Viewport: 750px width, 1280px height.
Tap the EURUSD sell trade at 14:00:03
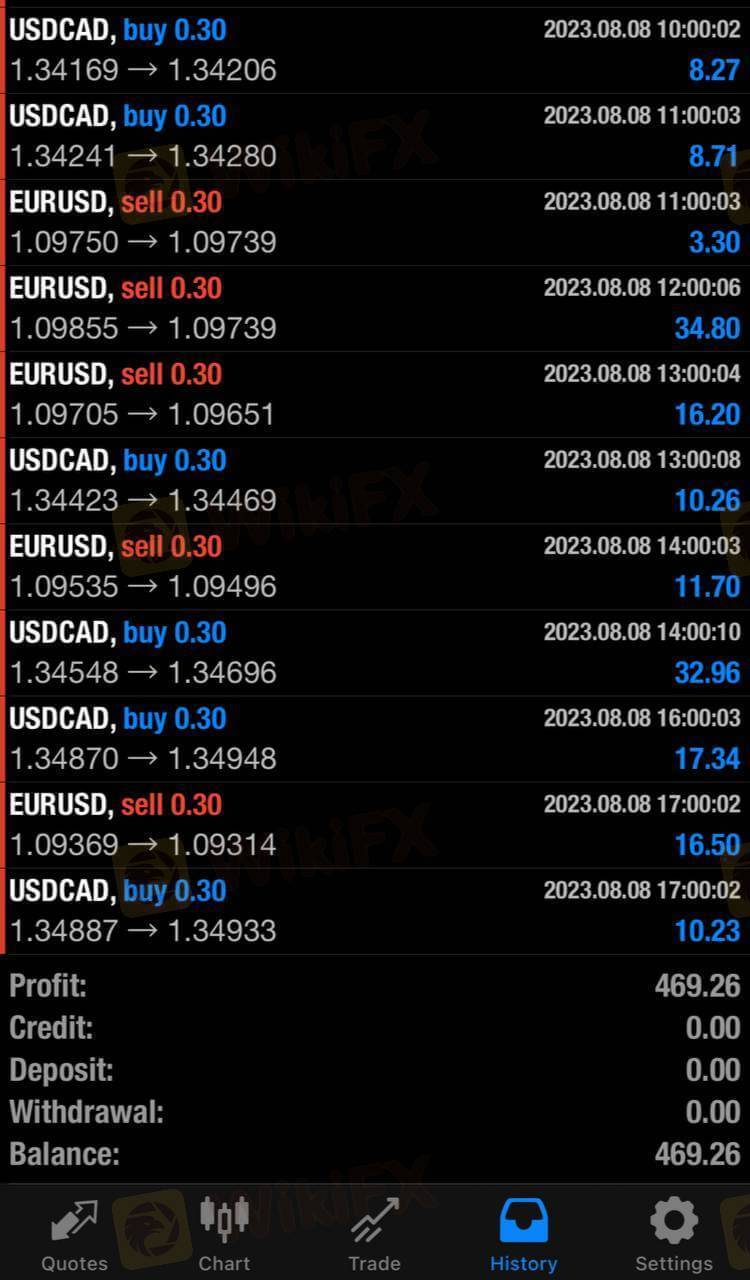tap(375, 566)
